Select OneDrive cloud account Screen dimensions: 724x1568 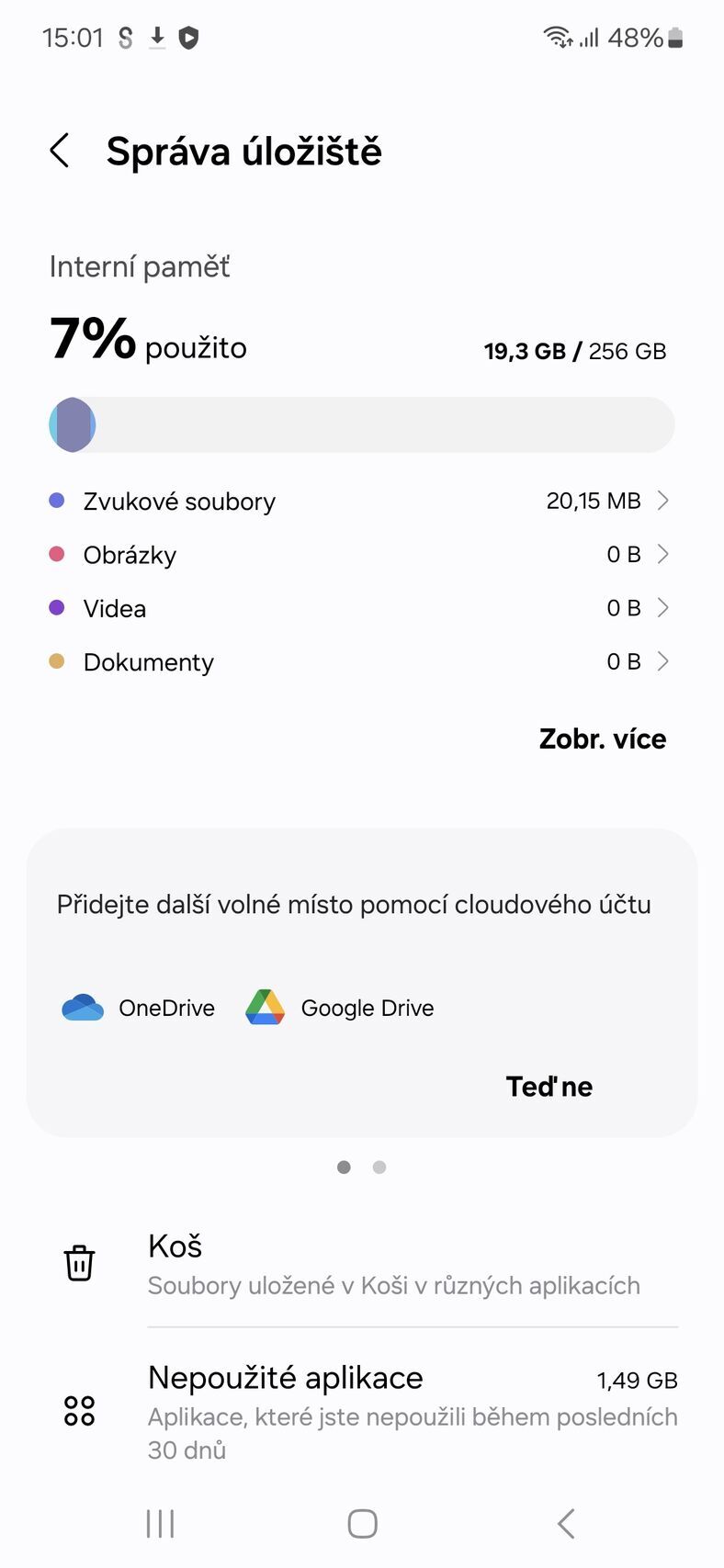click(139, 1008)
